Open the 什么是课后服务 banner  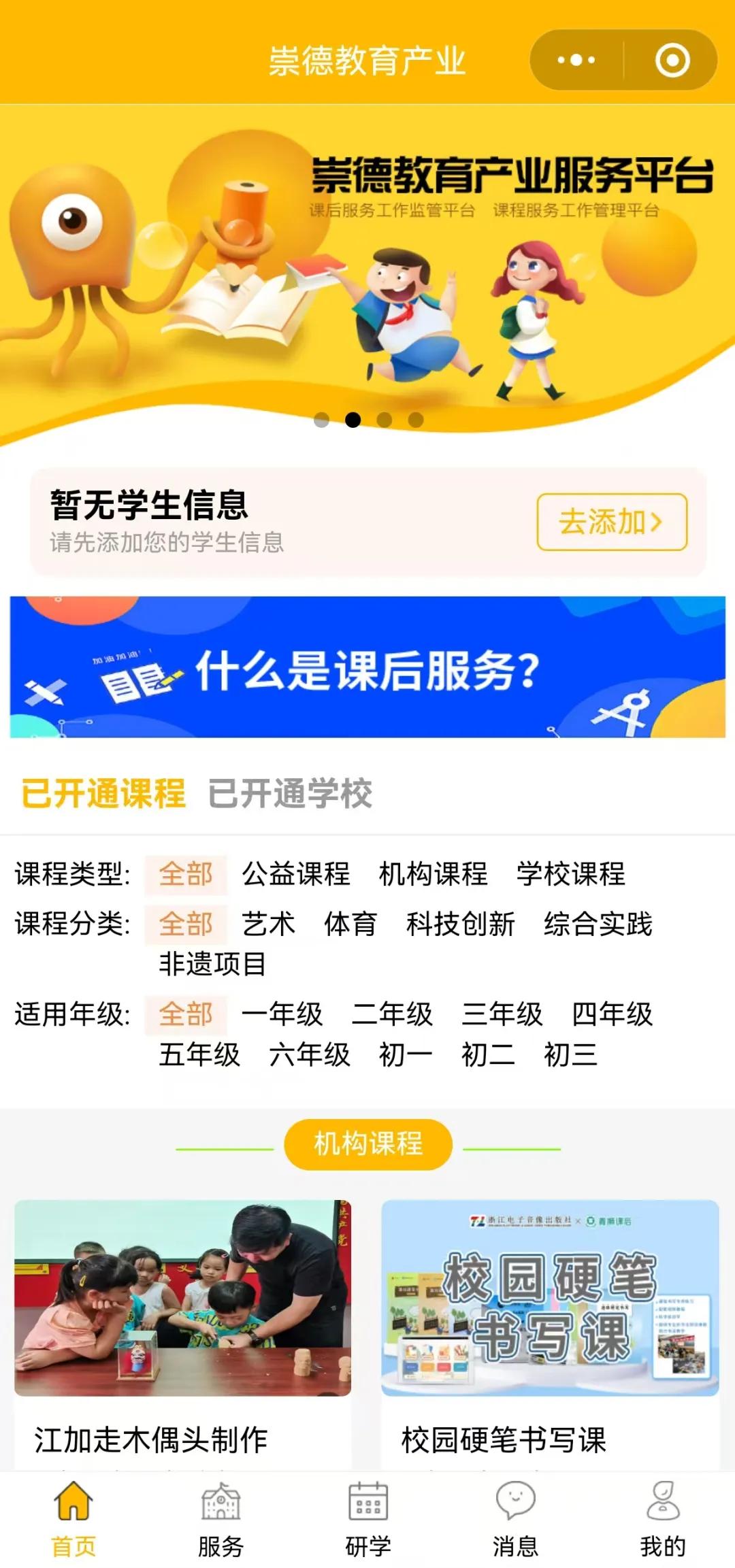point(367,667)
